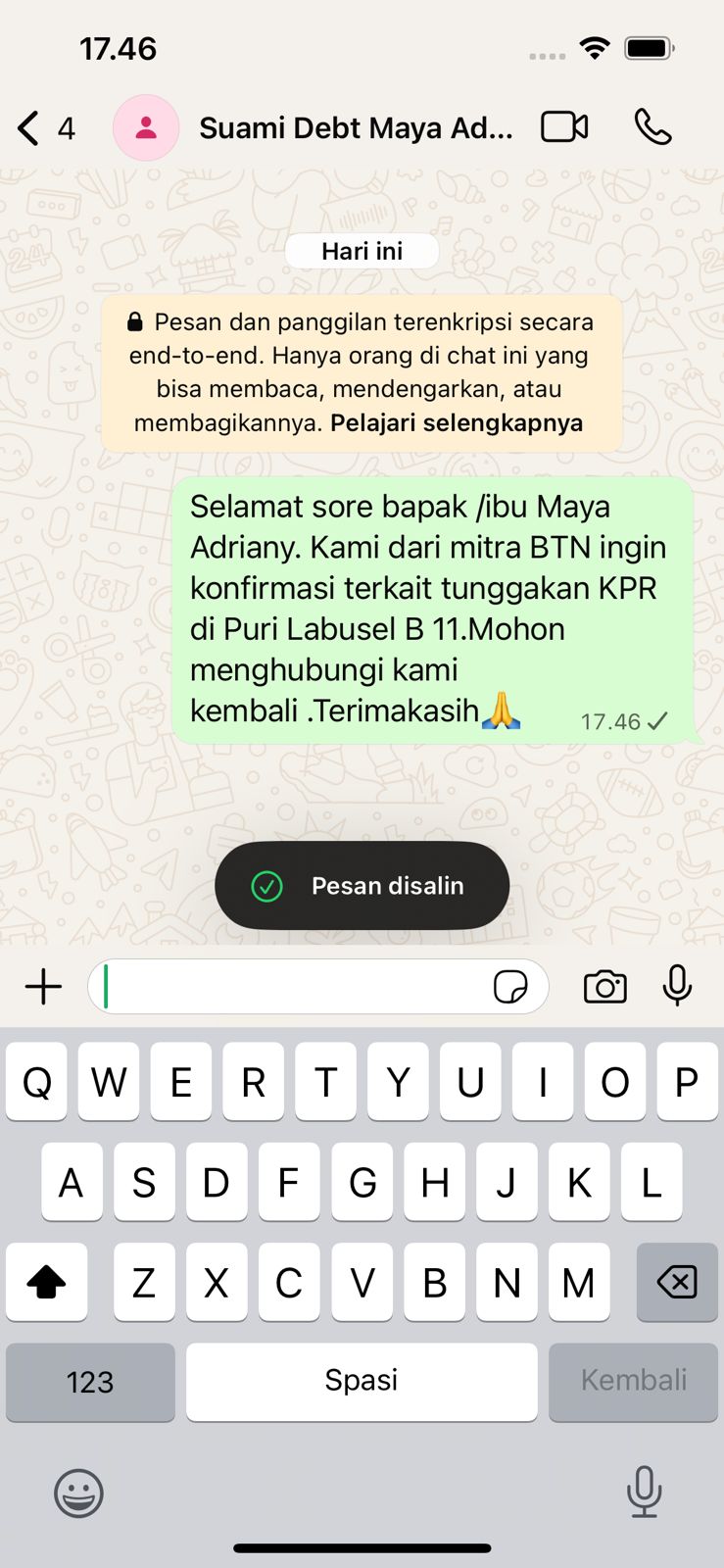
Task: Open the camera to take a photo
Action: 604,987
